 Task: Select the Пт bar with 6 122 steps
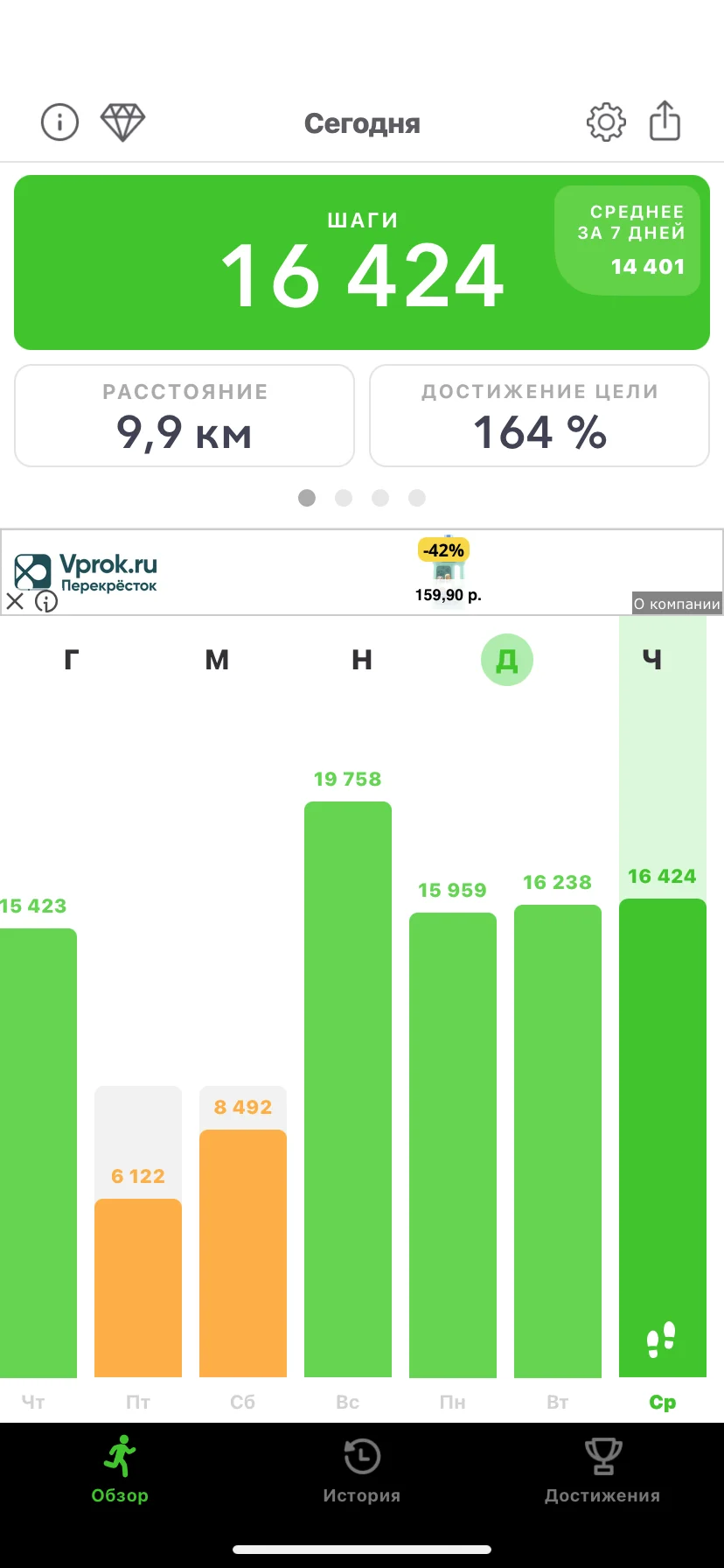(138, 1287)
